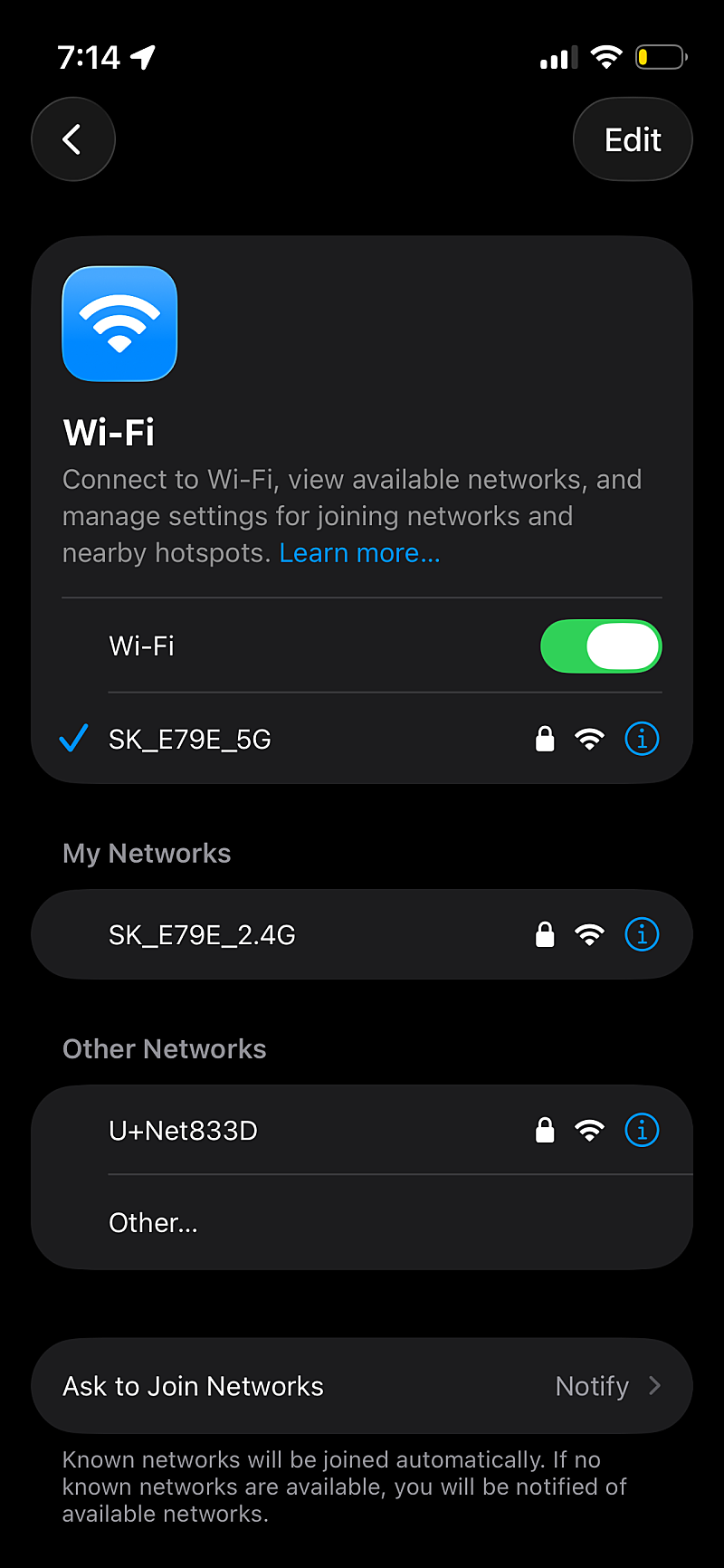Go back to the previous Settings page

(x=73, y=139)
